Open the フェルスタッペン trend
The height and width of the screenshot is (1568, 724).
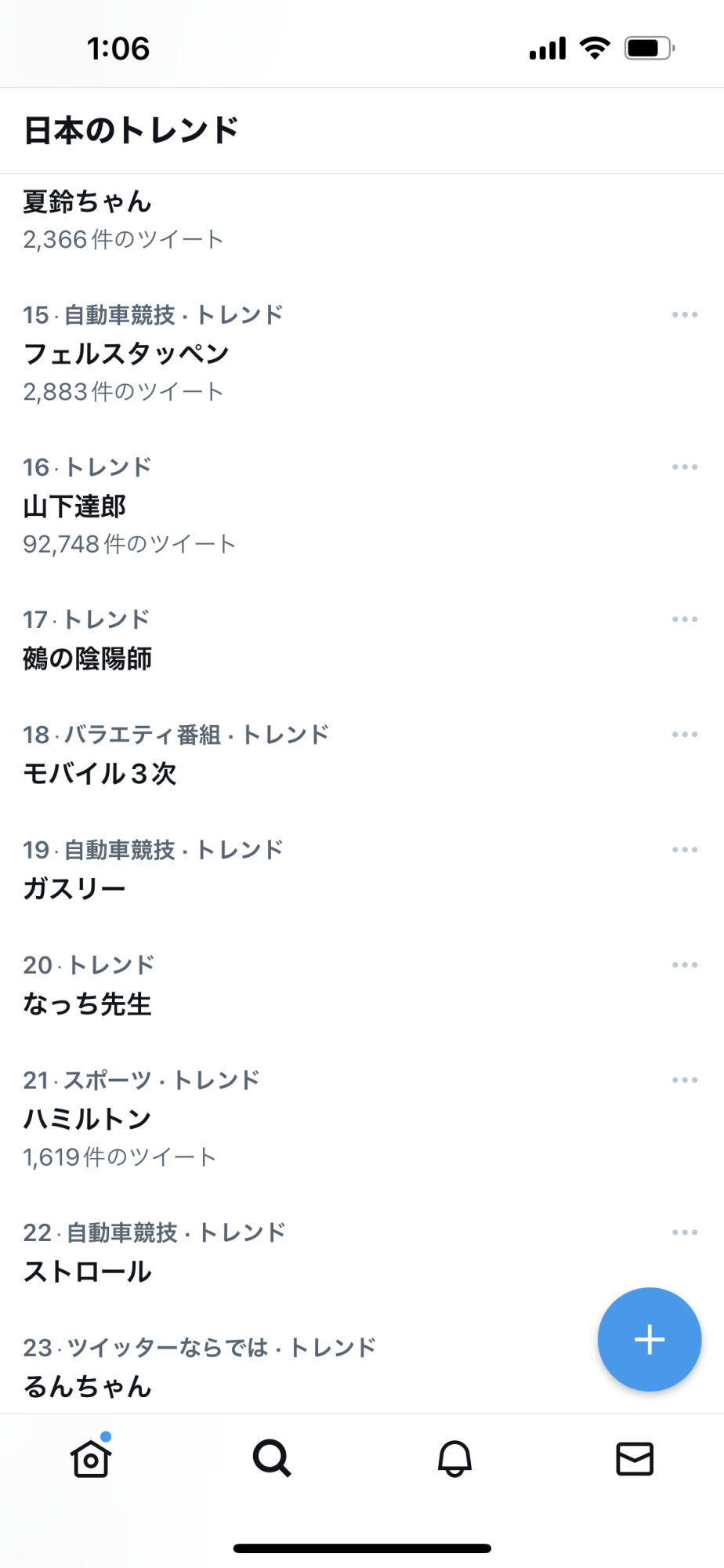pyautogui.click(x=362, y=354)
